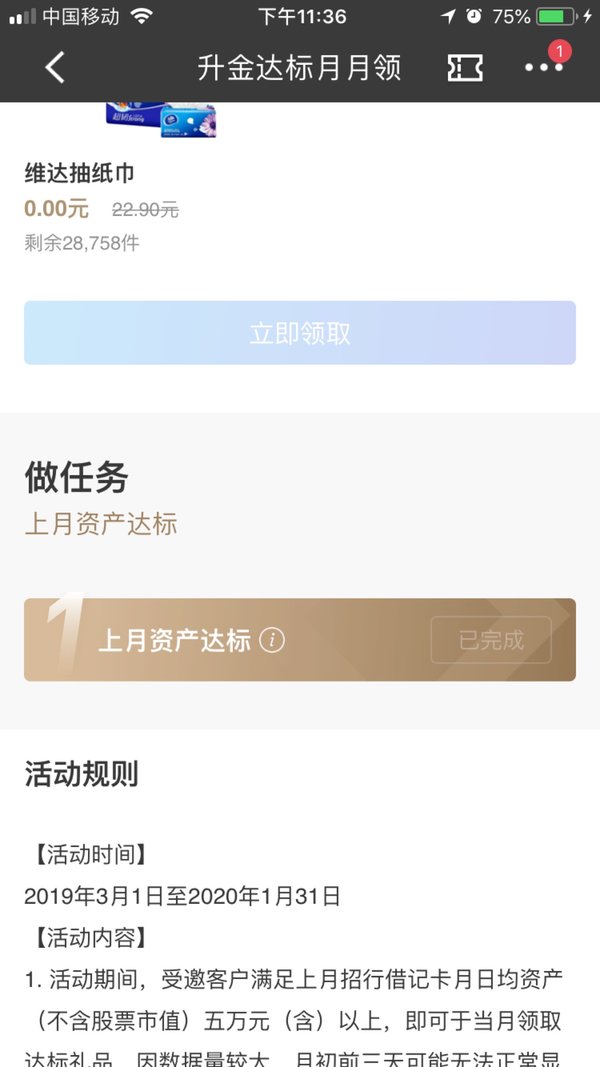Open the three-dot more menu

click(x=544, y=67)
